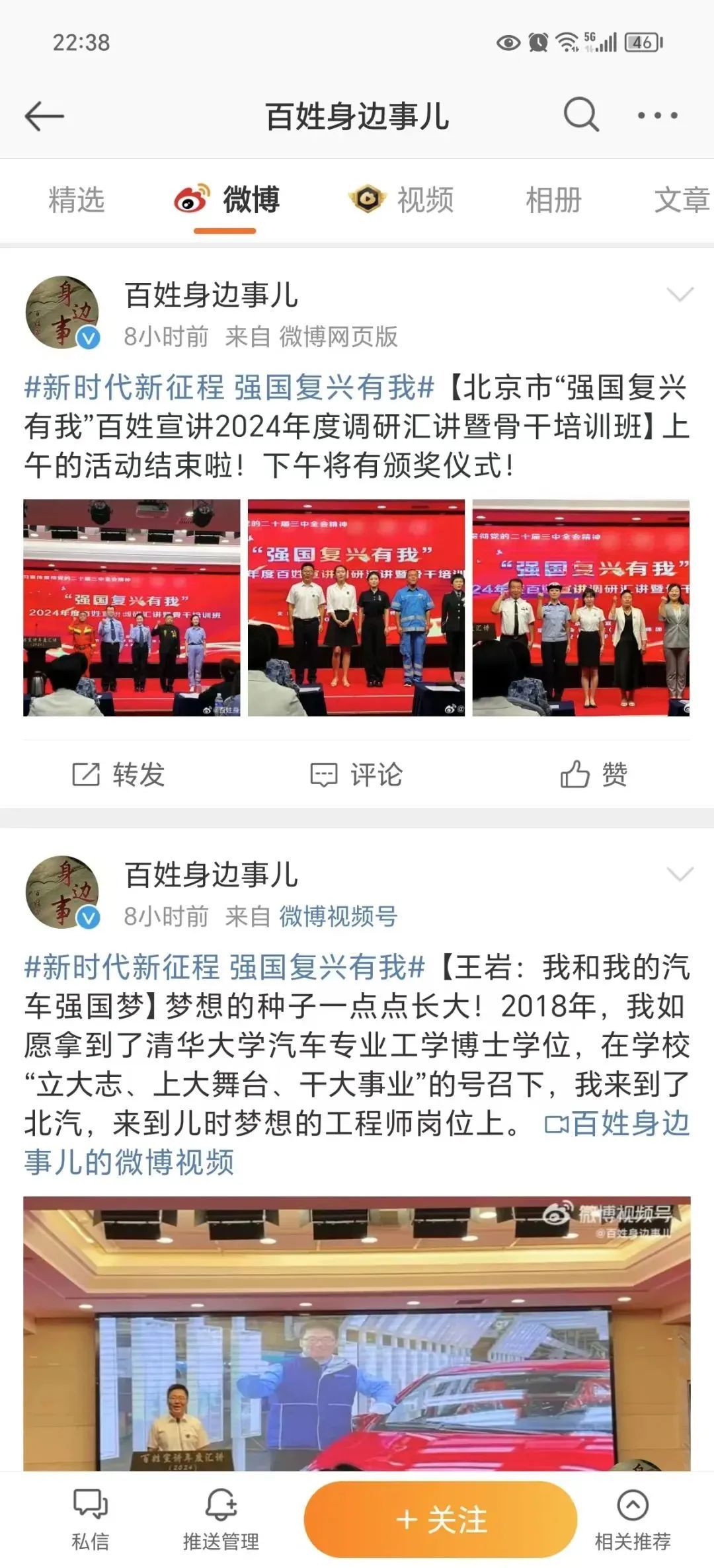This screenshot has width=714, height=1568.
Task: Switch to the 精选 tab
Action: click(77, 200)
